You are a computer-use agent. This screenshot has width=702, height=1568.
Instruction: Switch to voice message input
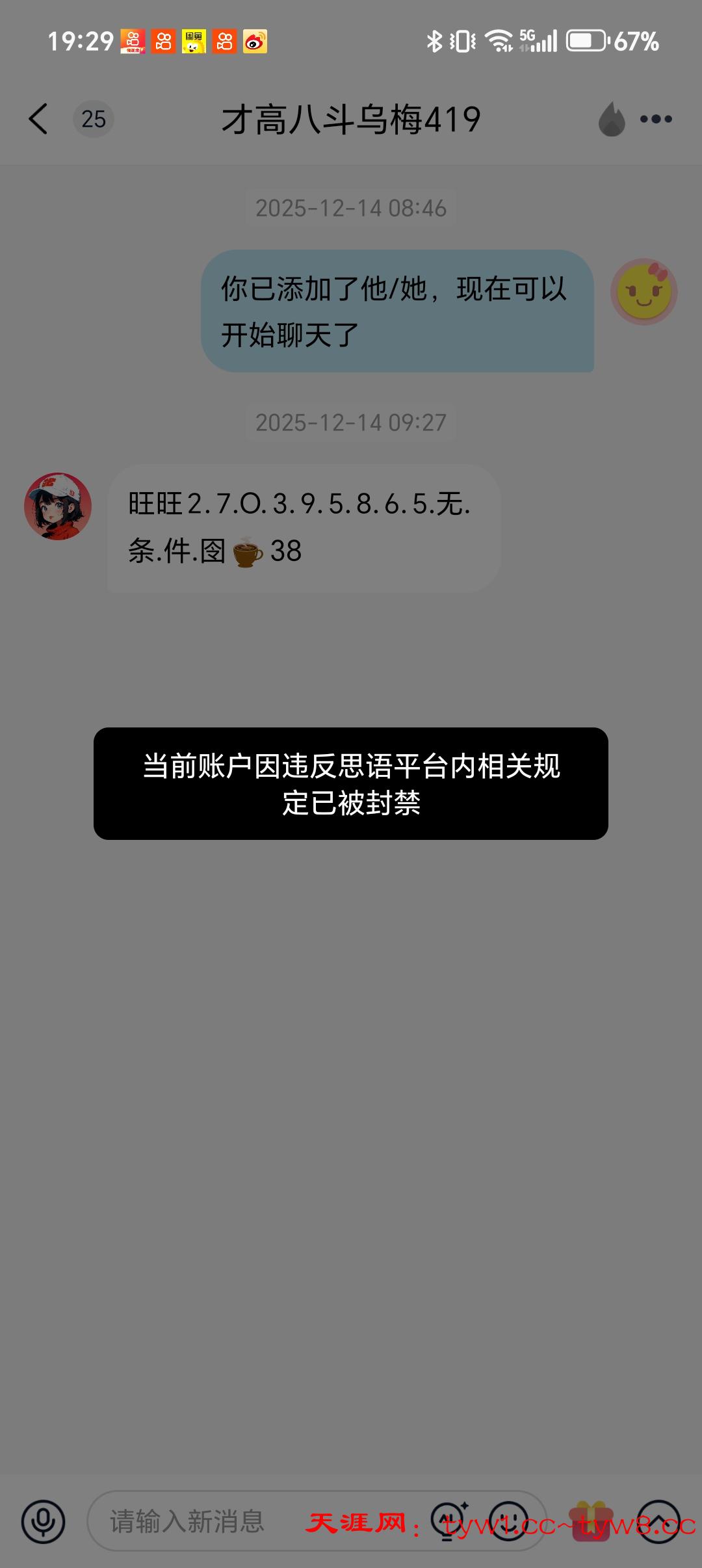coord(43,1521)
